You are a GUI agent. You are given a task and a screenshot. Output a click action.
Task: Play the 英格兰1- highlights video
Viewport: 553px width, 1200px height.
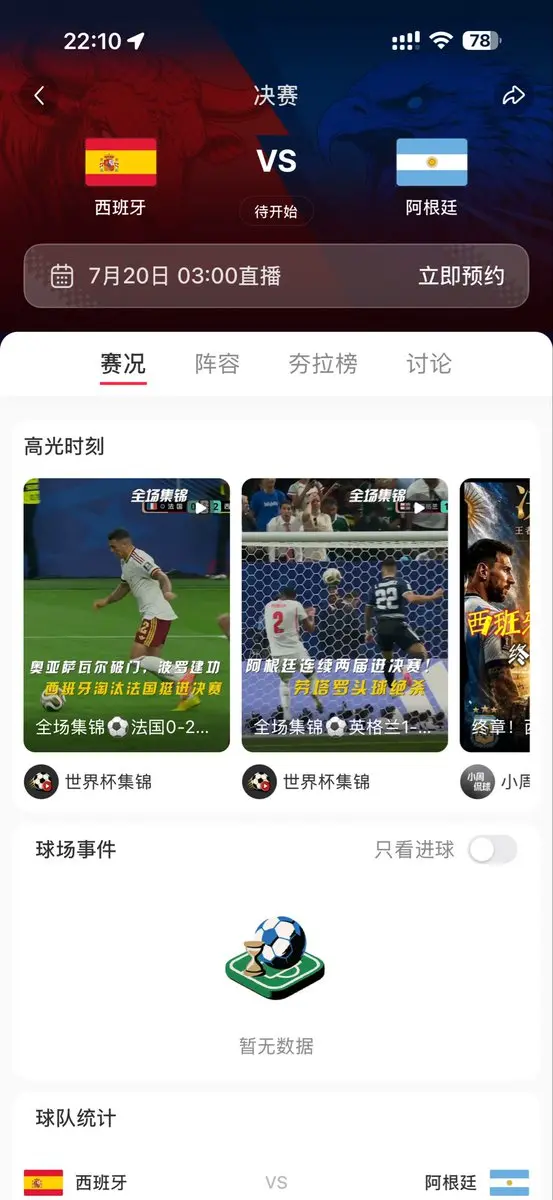point(345,615)
